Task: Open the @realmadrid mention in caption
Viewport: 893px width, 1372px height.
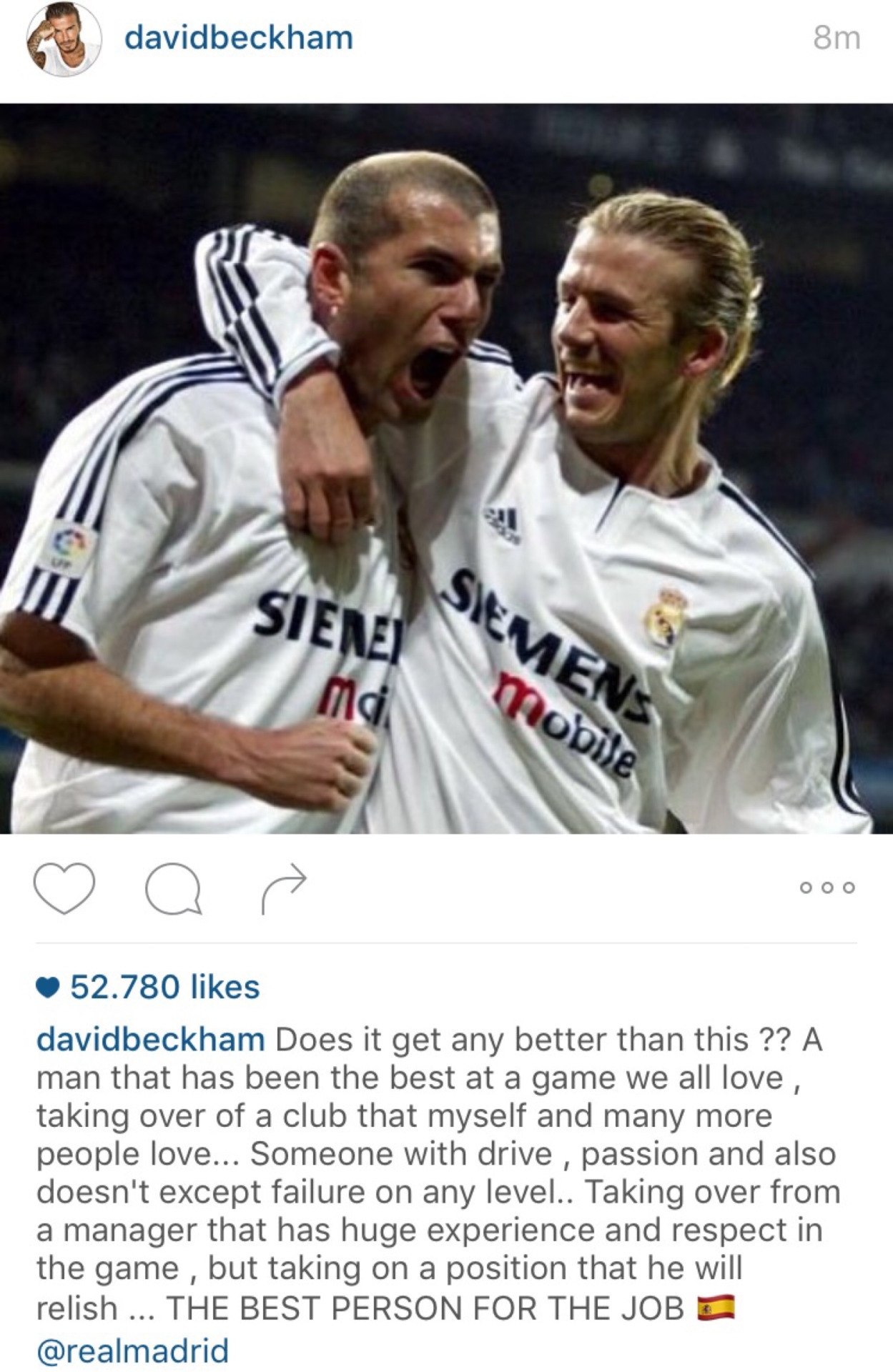Action: click(x=133, y=1351)
